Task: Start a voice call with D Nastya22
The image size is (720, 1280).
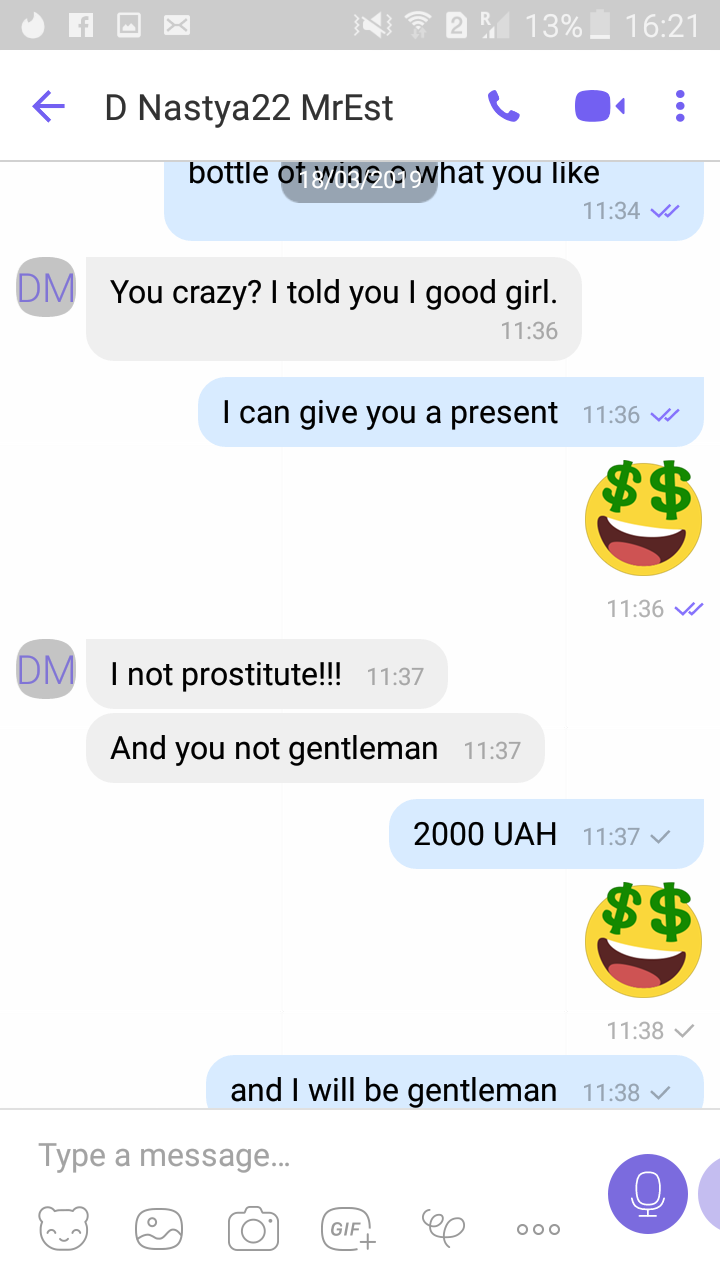Action: (x=503, y=106)
